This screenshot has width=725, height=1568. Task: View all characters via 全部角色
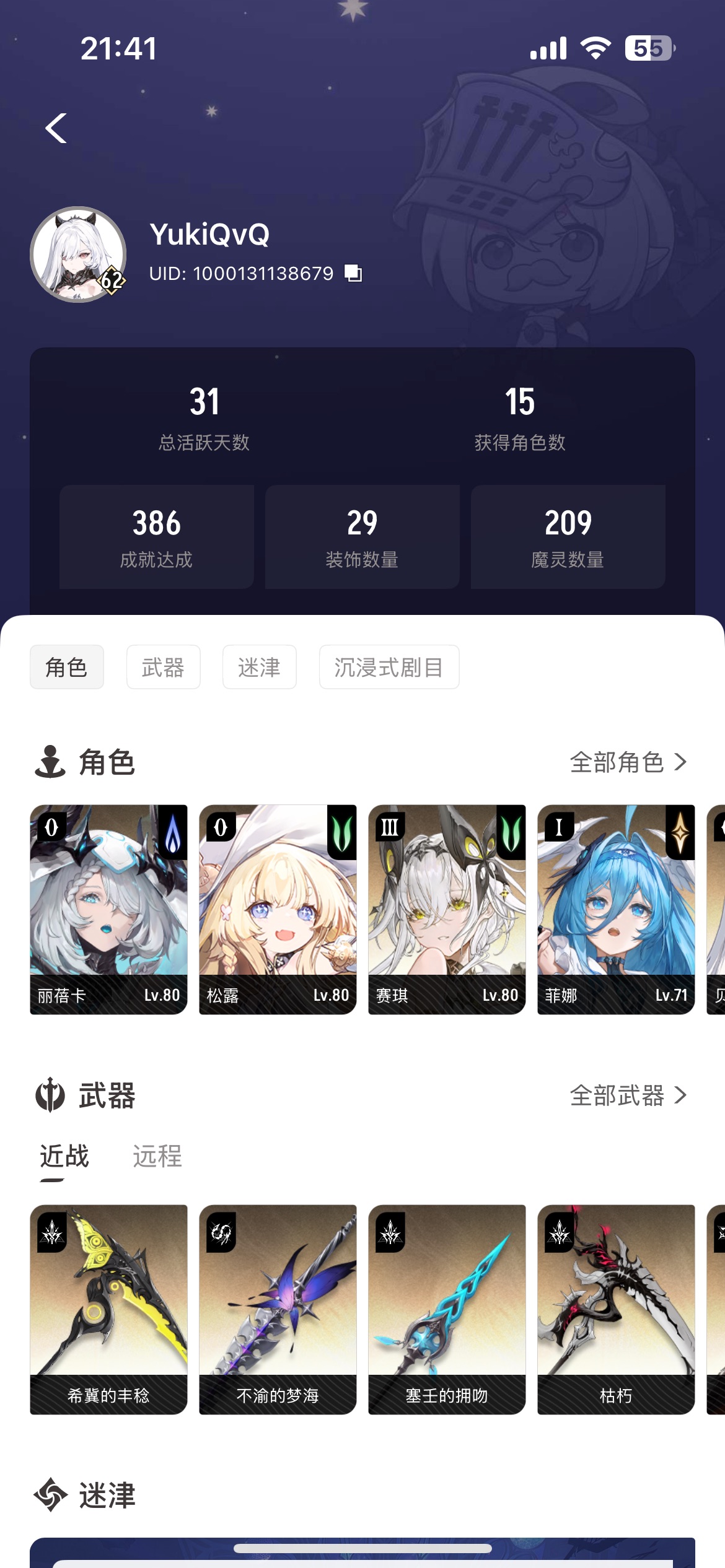point(628,762)
